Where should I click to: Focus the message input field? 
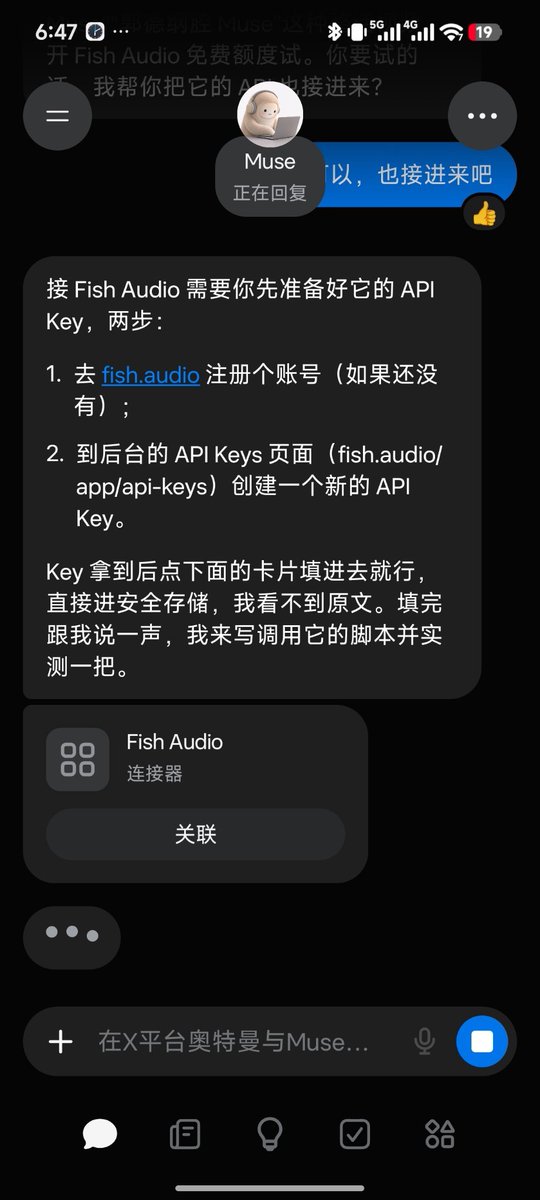[x=234, y=1041]
